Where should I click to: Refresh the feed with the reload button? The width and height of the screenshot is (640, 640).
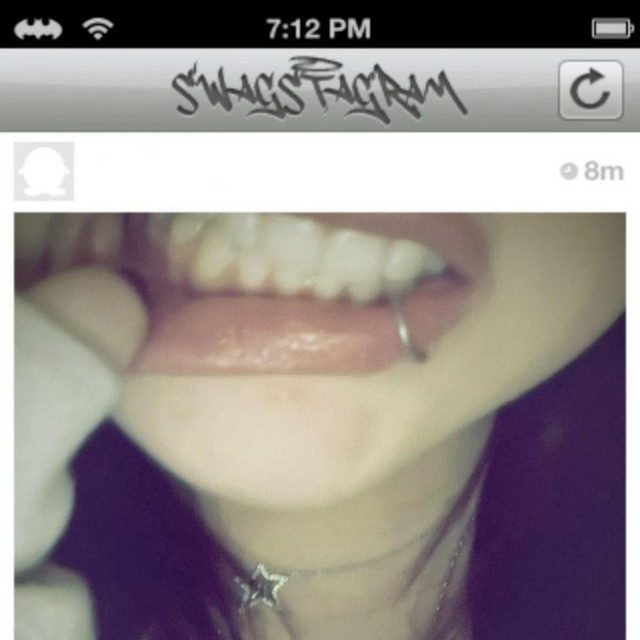coord(590,91)
